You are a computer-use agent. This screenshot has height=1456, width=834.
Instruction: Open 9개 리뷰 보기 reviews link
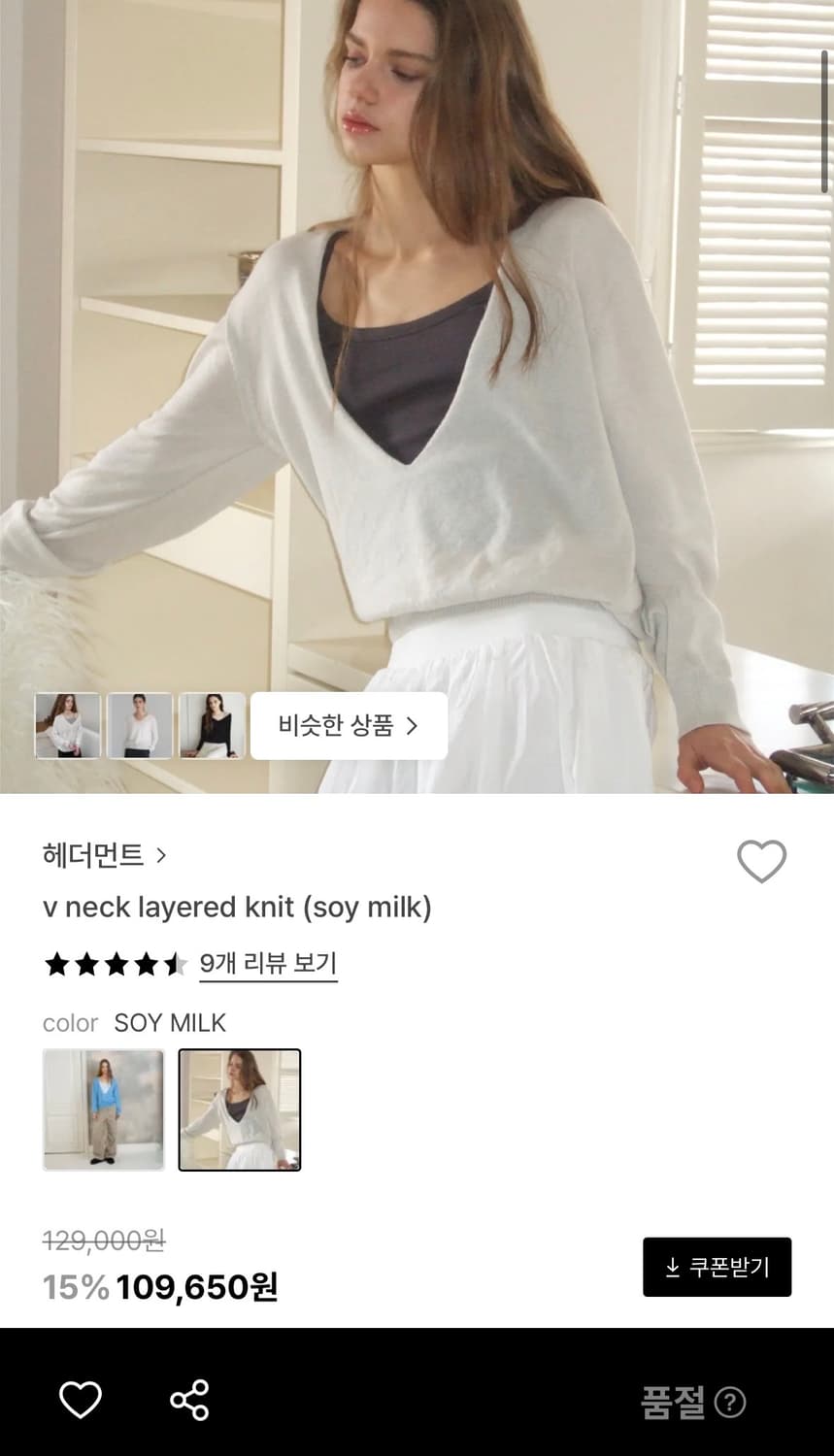268,964
